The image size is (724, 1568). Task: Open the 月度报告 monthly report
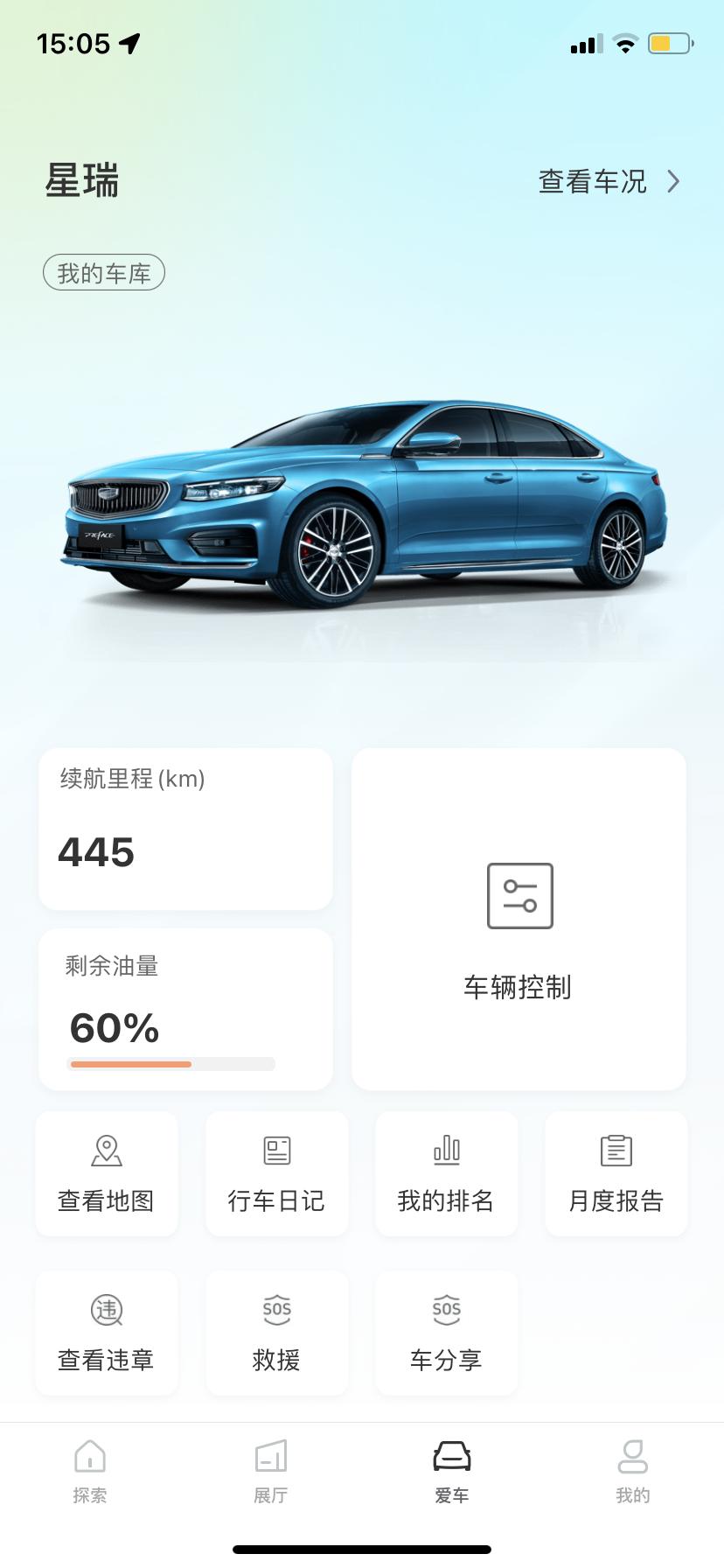[616, 1173]
